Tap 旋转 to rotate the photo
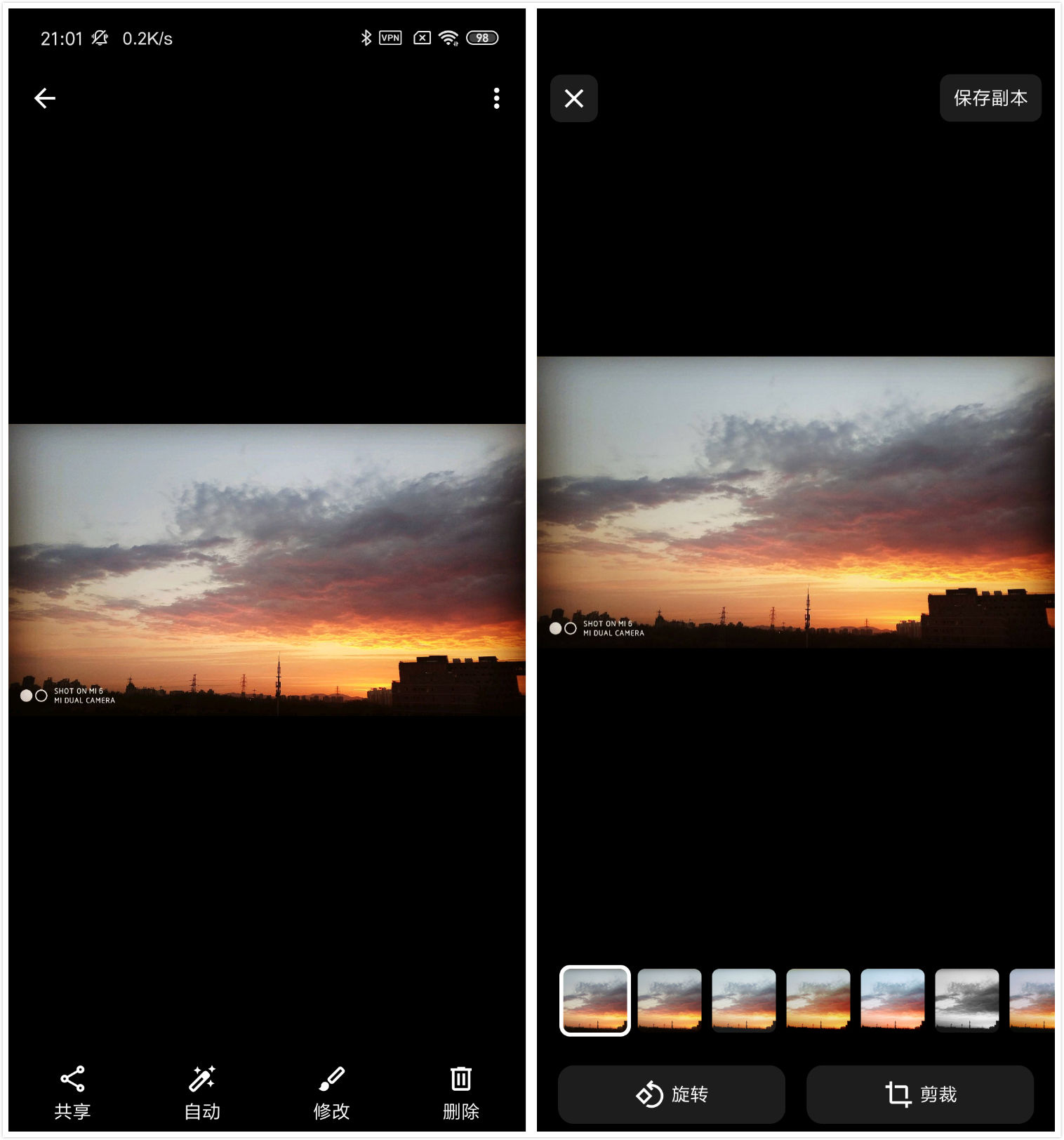 coord(671,1094)
